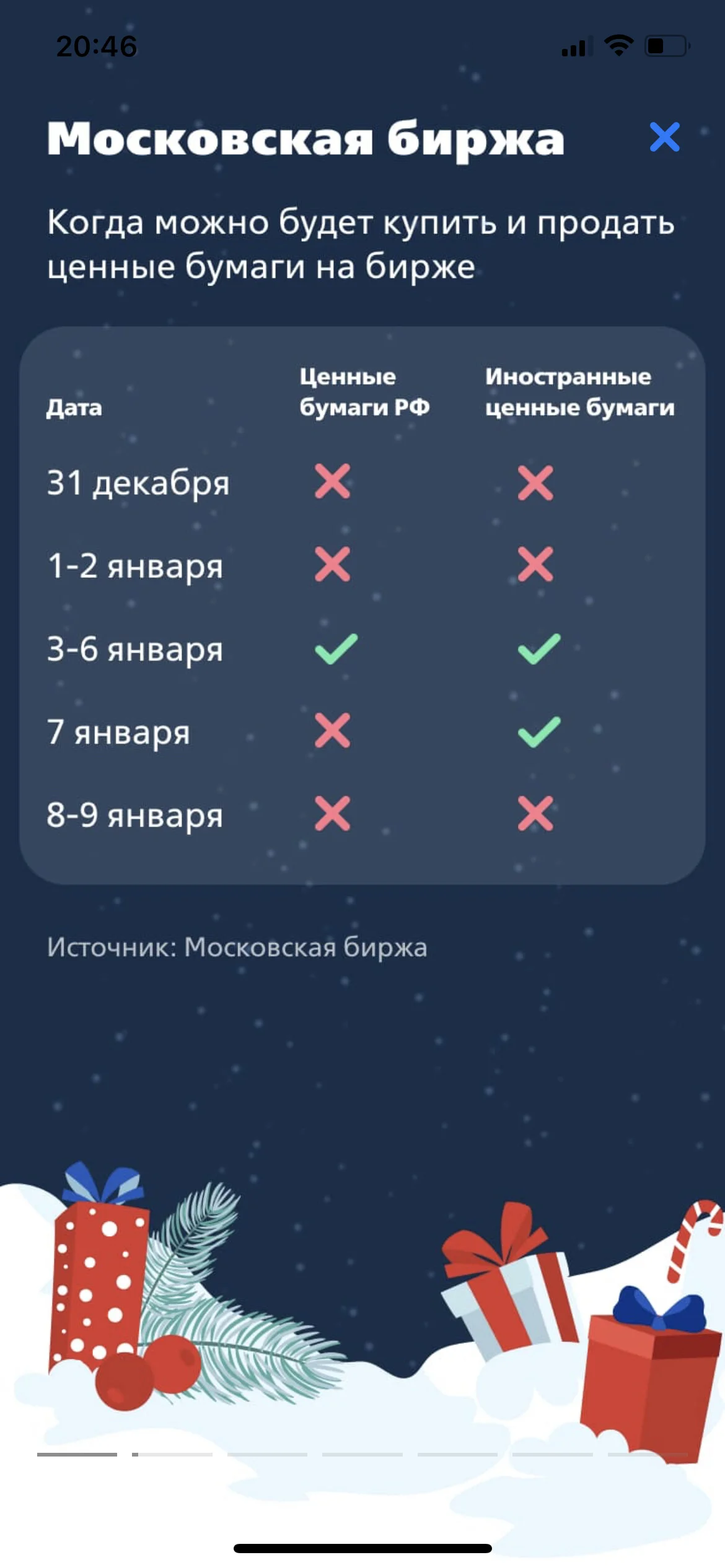Close the Московская биржа story
The width and height of the screenshot is (725, 1568).
[x=665, y=137]
